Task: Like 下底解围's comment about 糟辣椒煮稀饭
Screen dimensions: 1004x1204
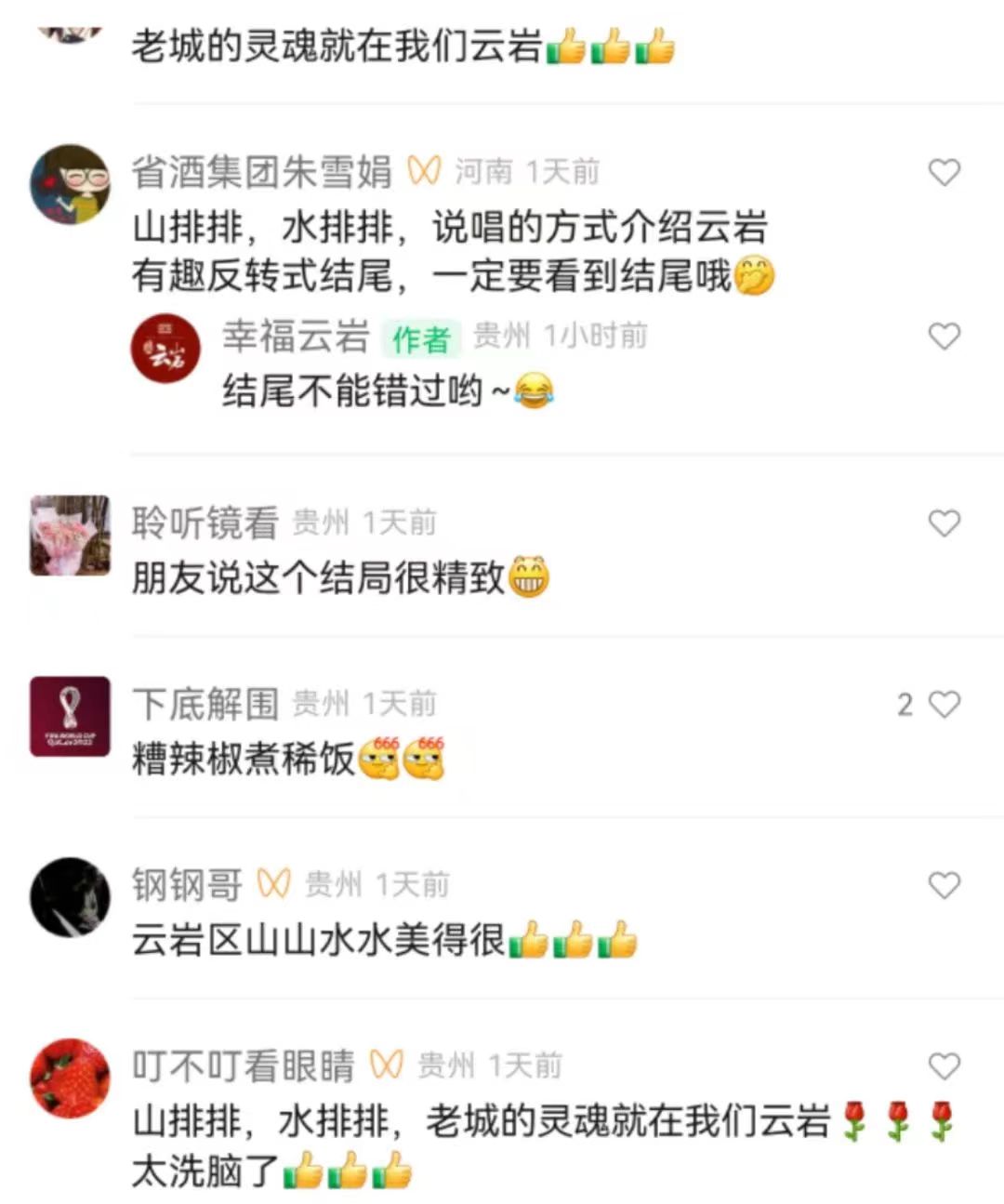Action: coord(944,705)
